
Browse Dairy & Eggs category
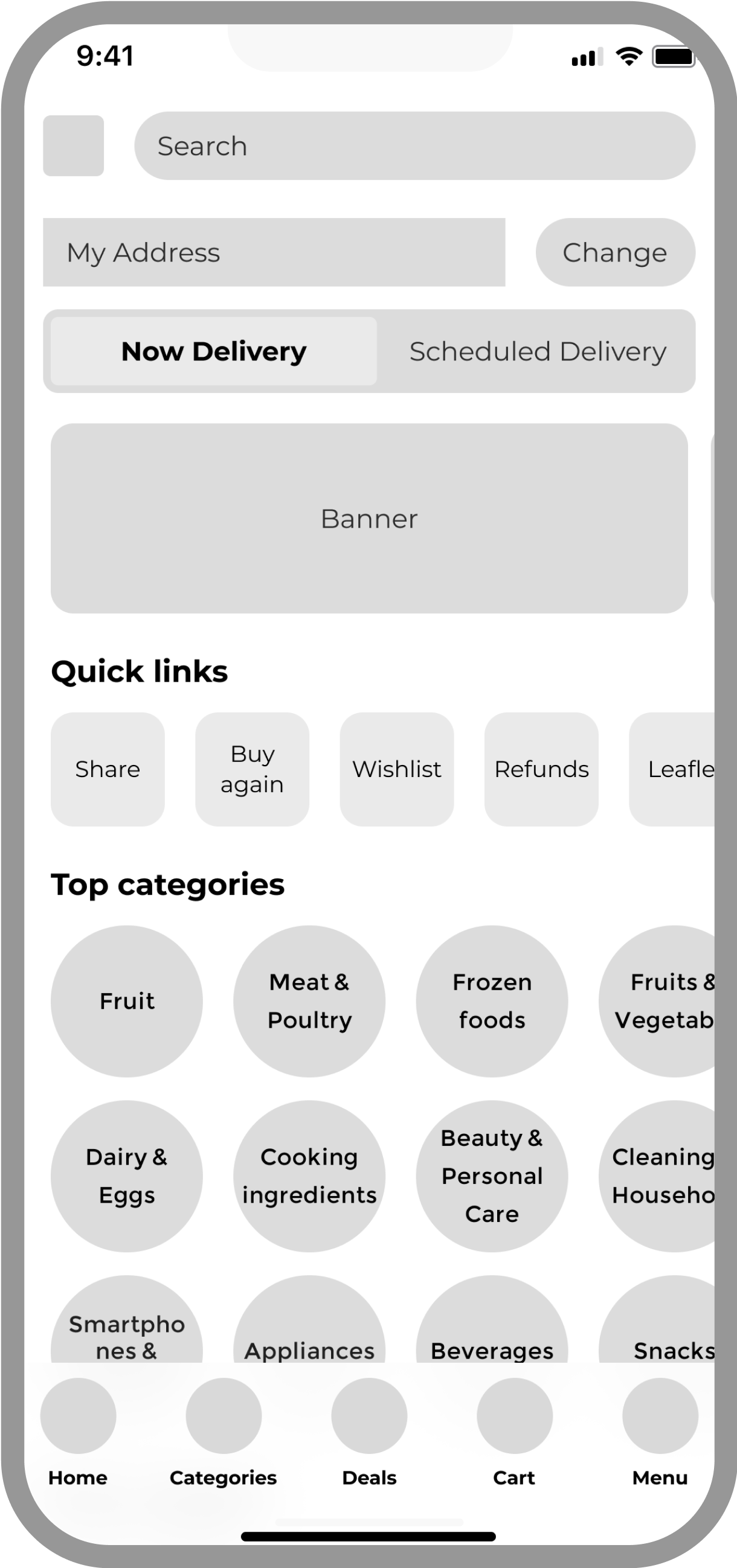tap(127, 1176)
